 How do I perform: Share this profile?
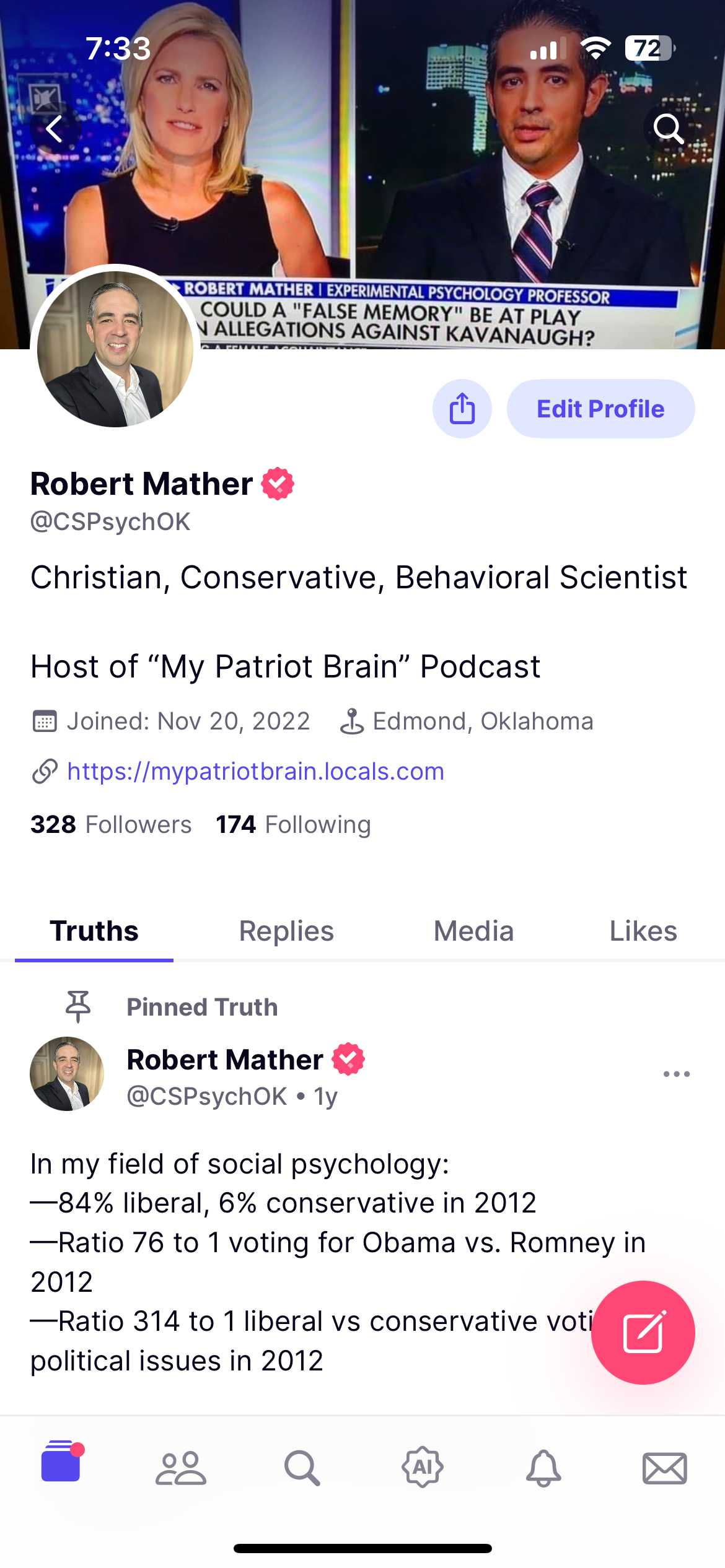[462, 409]
